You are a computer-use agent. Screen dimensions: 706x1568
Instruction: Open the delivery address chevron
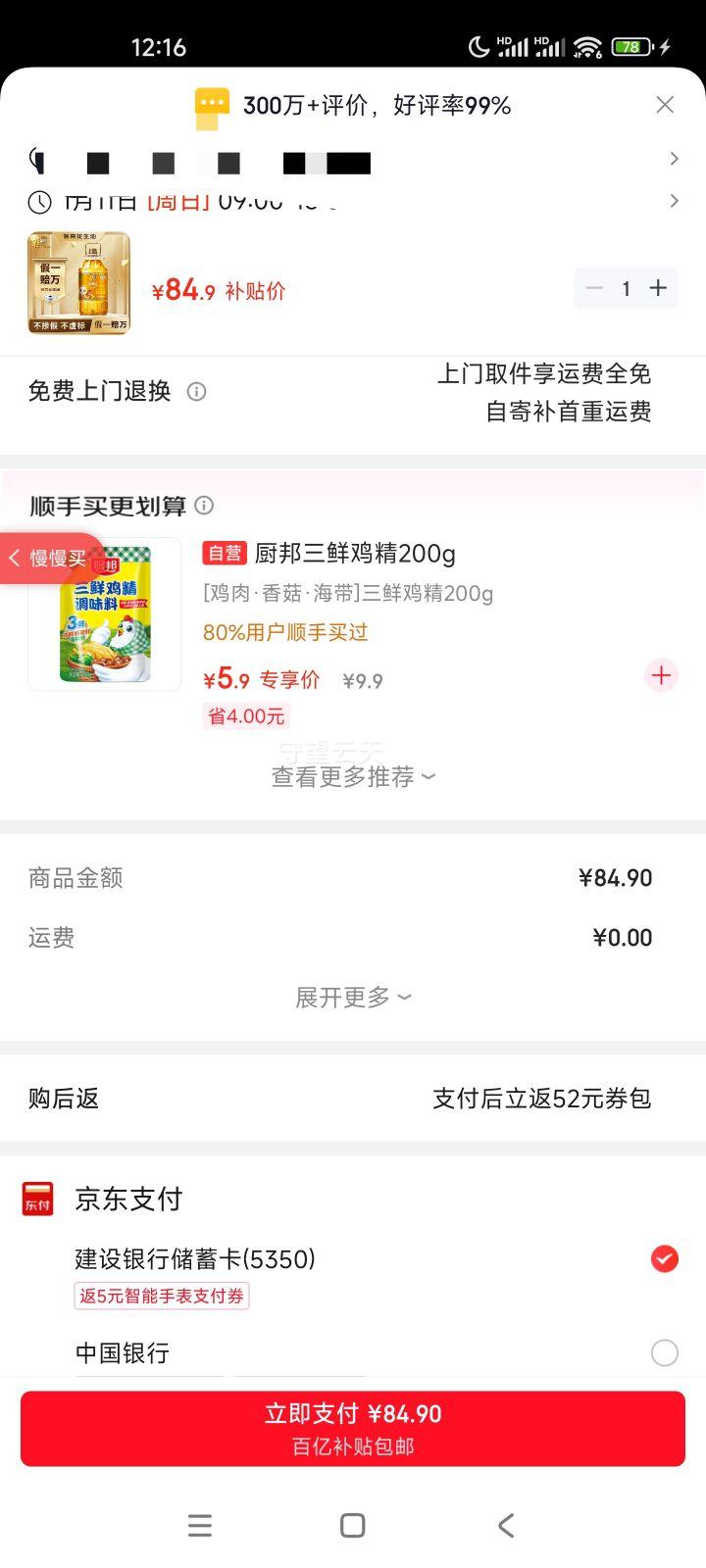coord(675,158)
